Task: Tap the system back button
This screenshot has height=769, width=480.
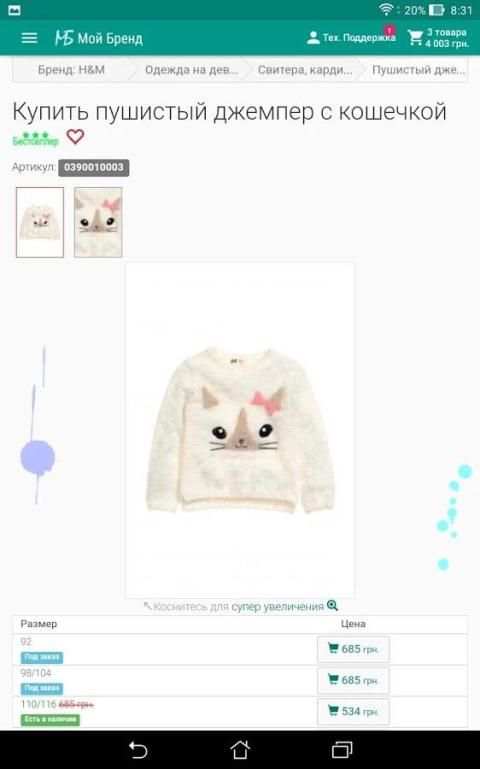Action: pos(138,750)
